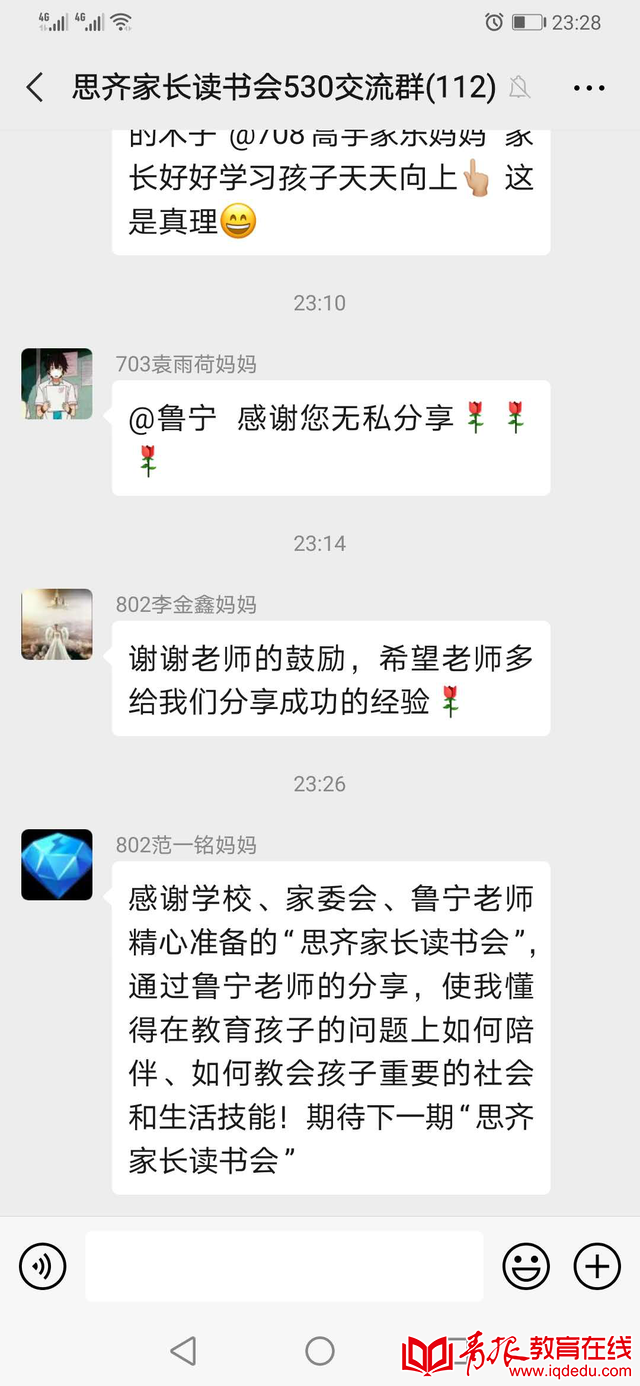Viewport: 640px width, 1386px height.
Task: Open 802范一铭妈妈's avatar profile
Action: click(x=57, y=865)
